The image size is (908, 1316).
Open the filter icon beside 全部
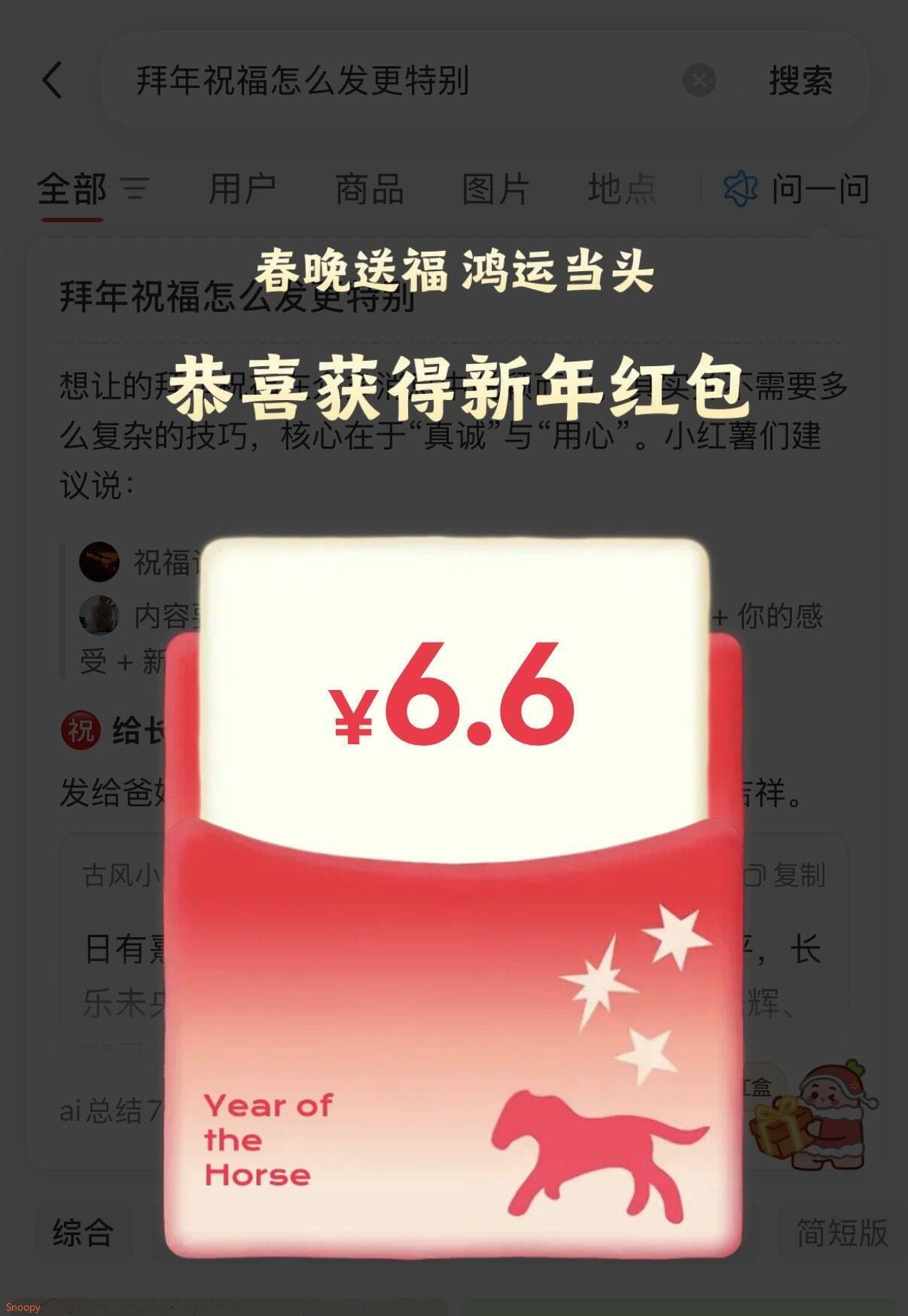136,188
